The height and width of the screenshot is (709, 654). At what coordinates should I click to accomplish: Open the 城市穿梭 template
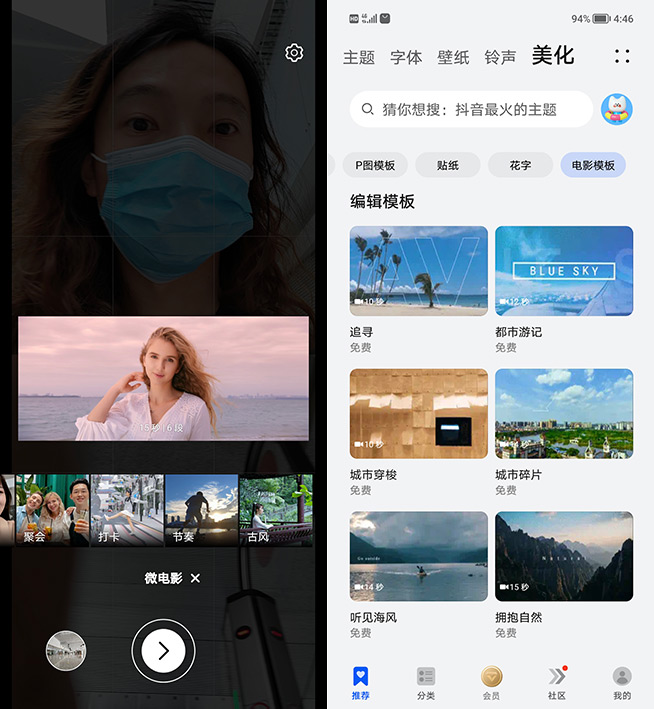(x=418, y=414)
